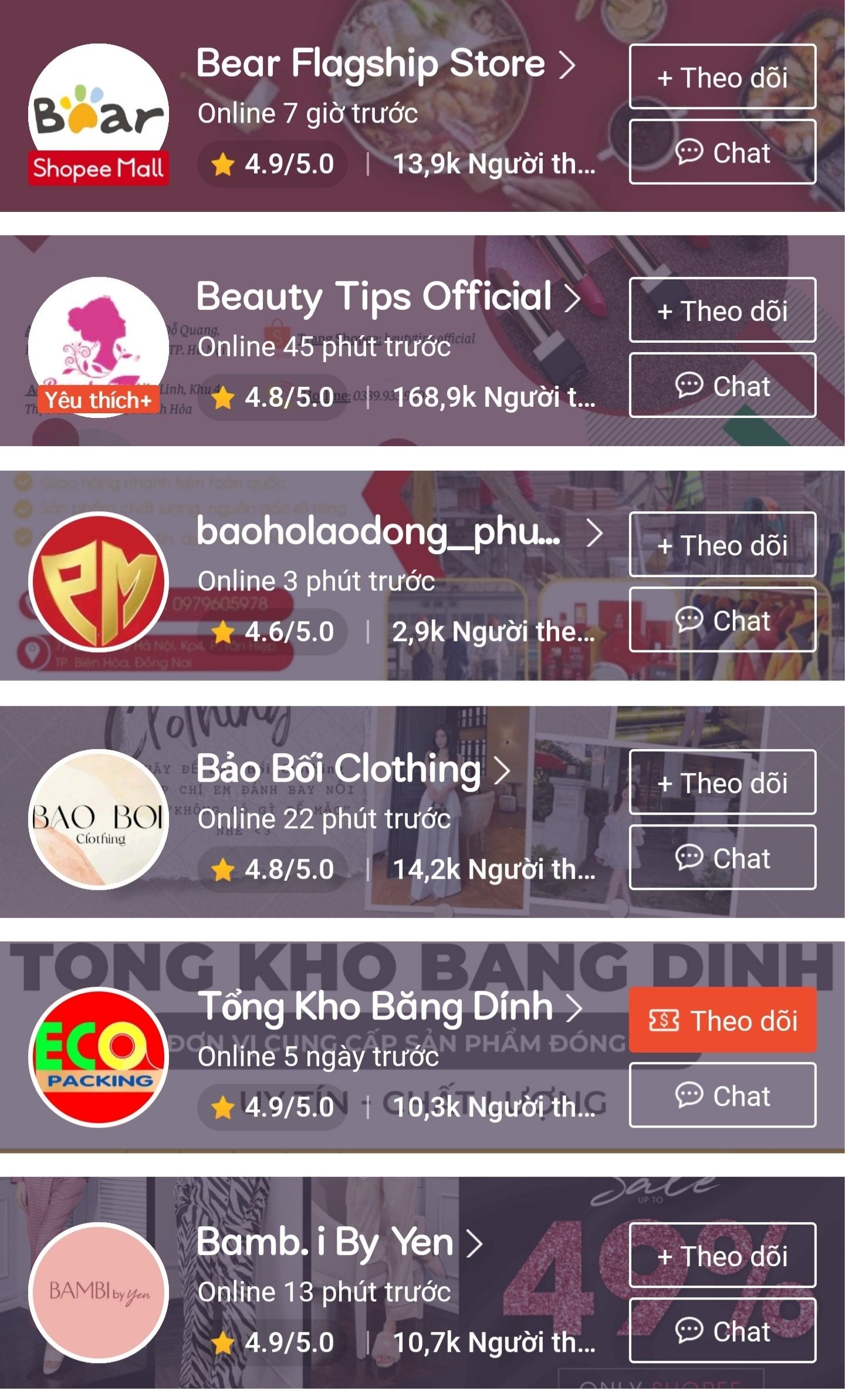Open chat with Tổng Kho Băng Dính
Image resolution: width=845 pixels, height=1400 pixels.
tap(722, 1095)
